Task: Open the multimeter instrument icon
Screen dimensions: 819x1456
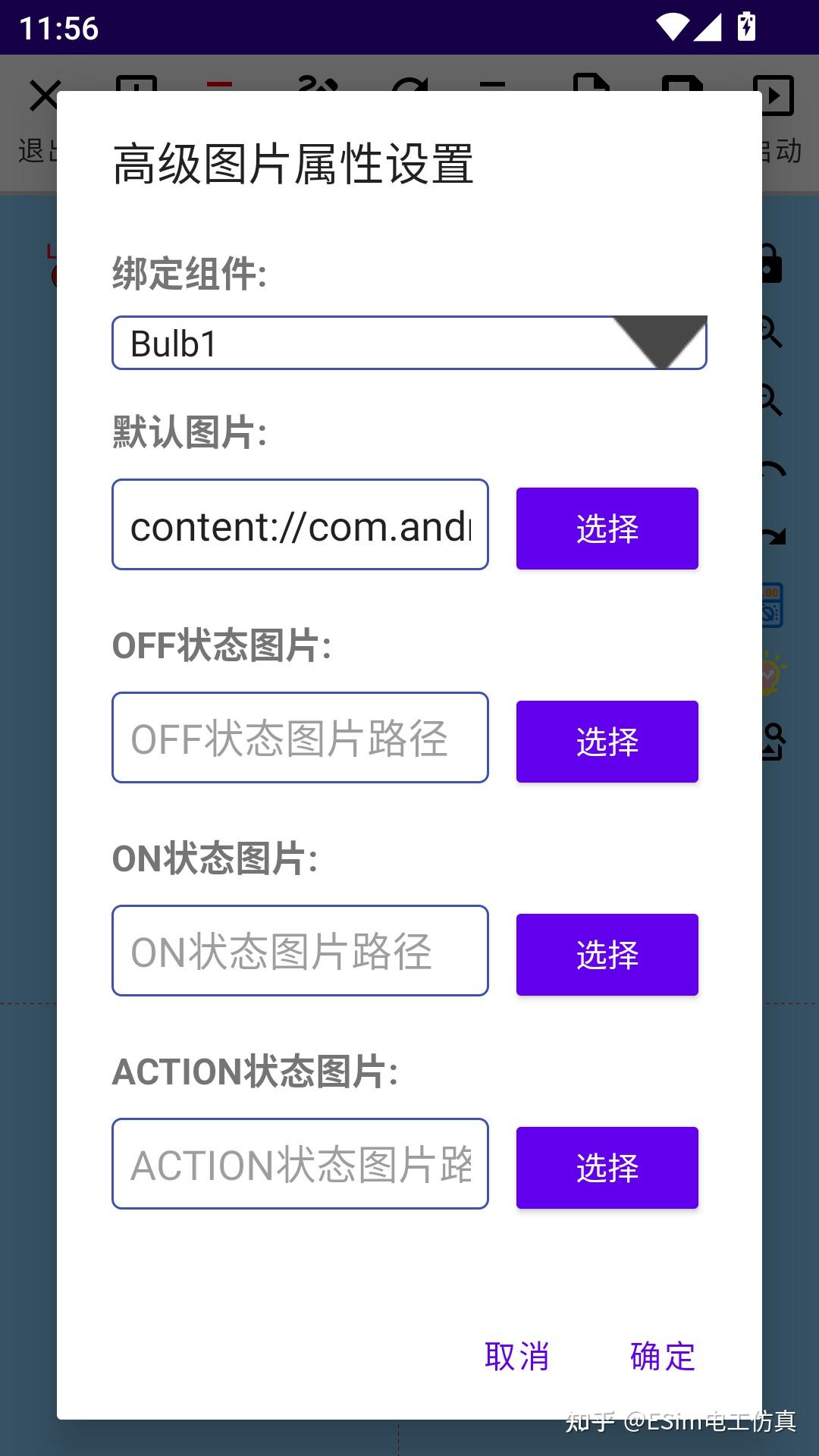Action: coord(772,607)
